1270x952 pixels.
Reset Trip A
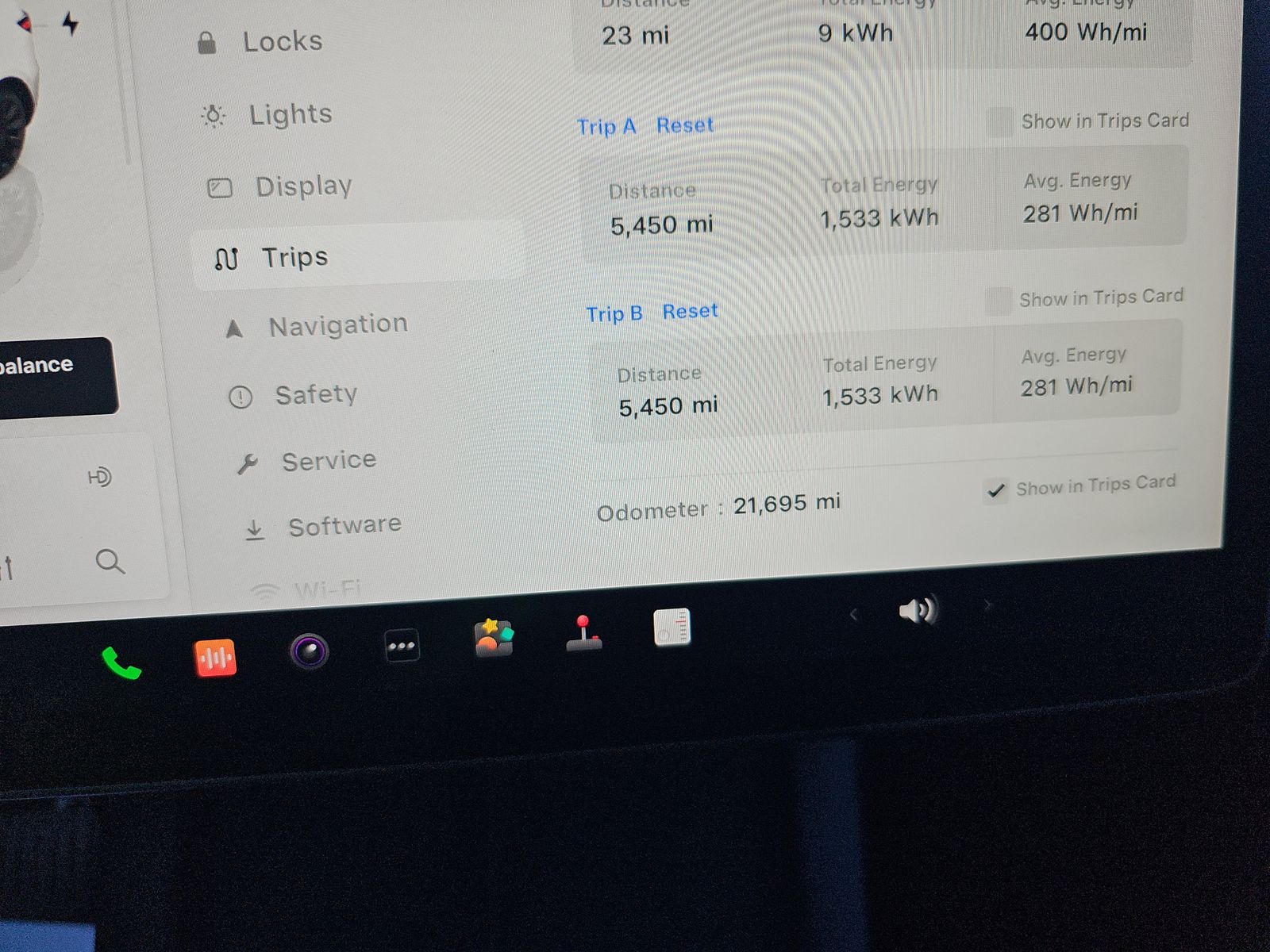[x=684, y=125]
